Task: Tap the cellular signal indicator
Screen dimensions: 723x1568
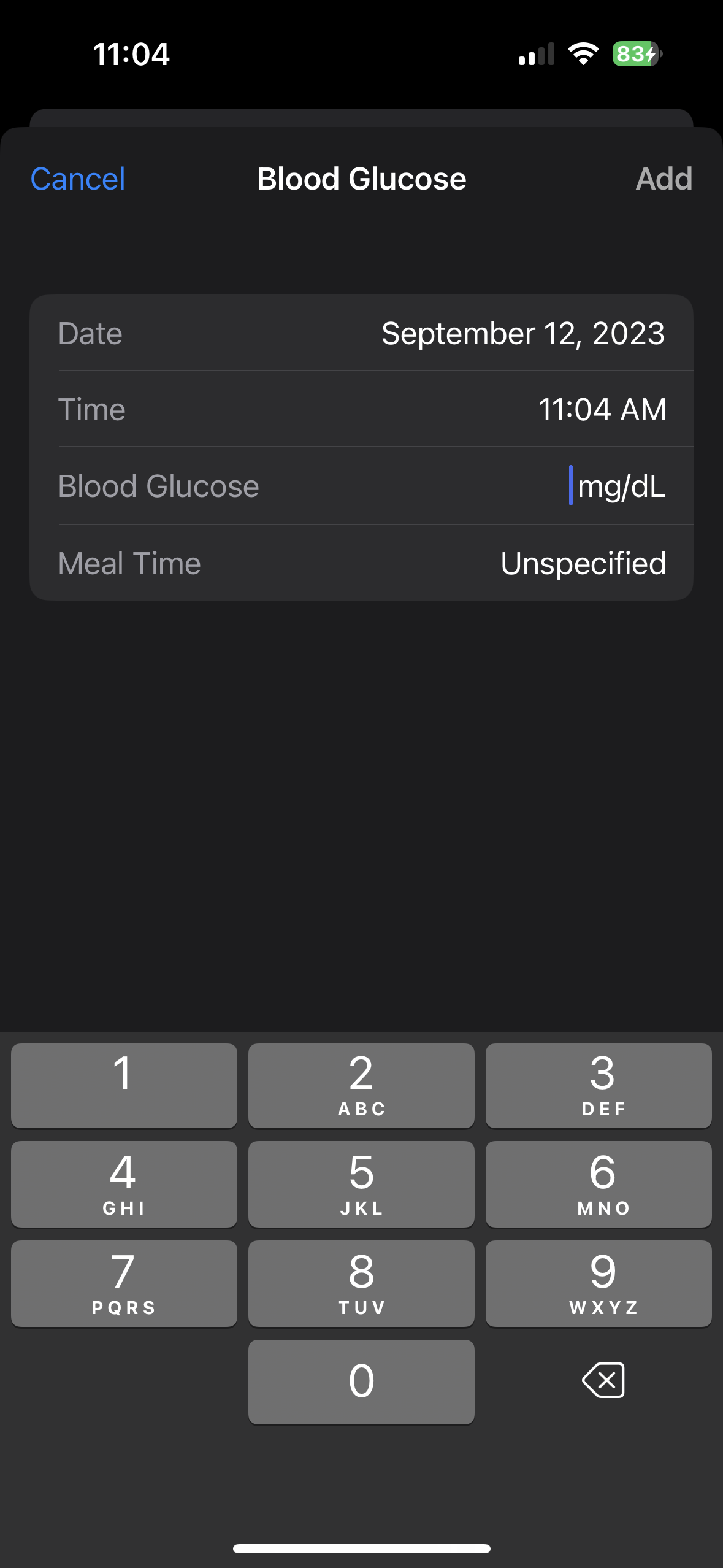Action: pyautogui.click(x=535, y=54)
